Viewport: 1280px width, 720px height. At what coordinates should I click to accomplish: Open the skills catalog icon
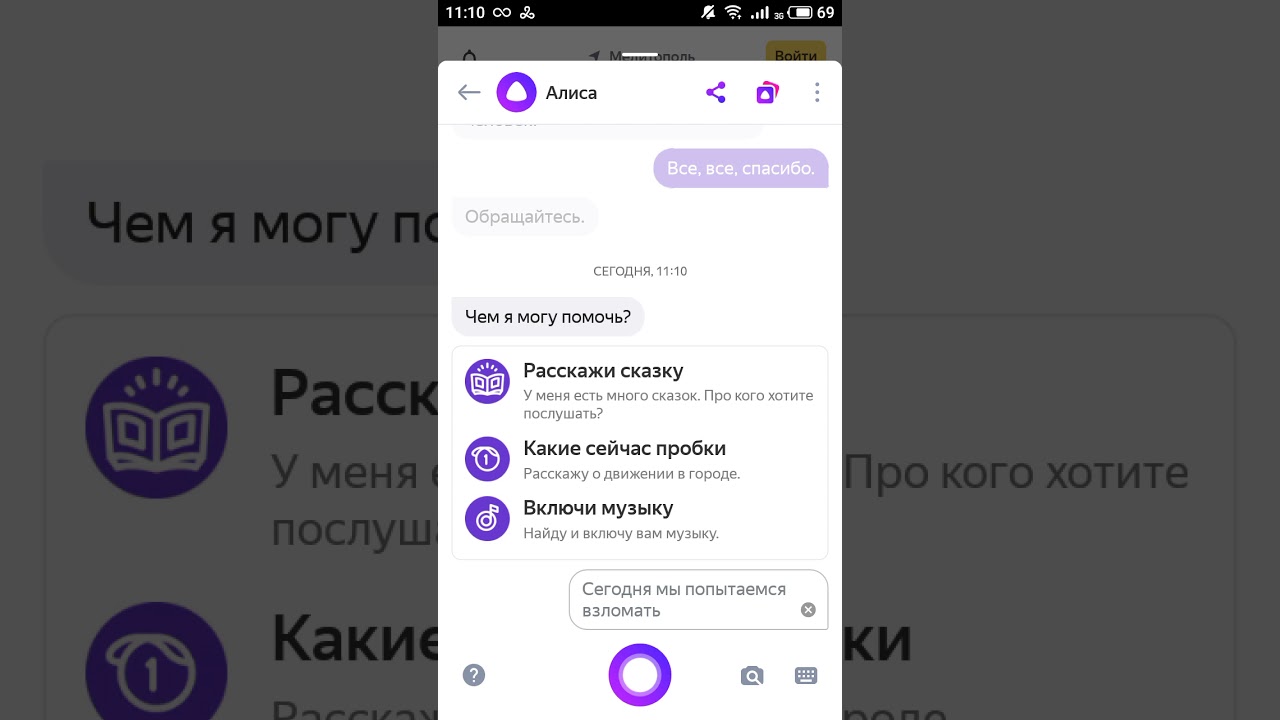click(x=767, y=93)
